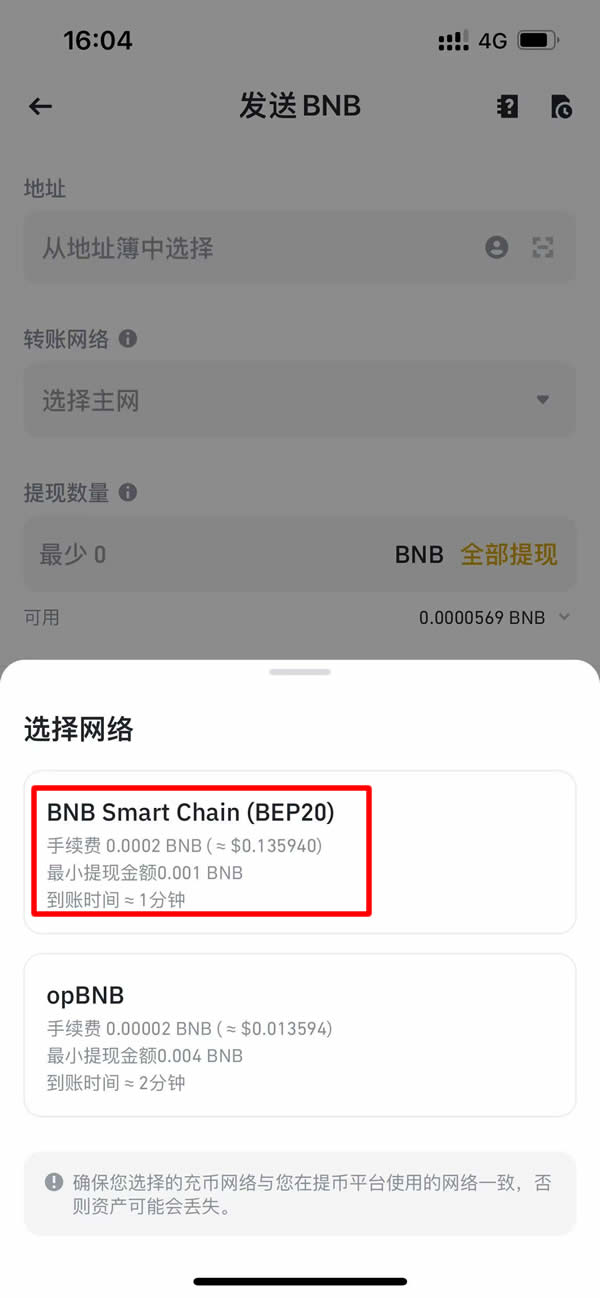Scan QR code for address
This screenshot has height=1298, width=600.
click(x=543, y=248)
